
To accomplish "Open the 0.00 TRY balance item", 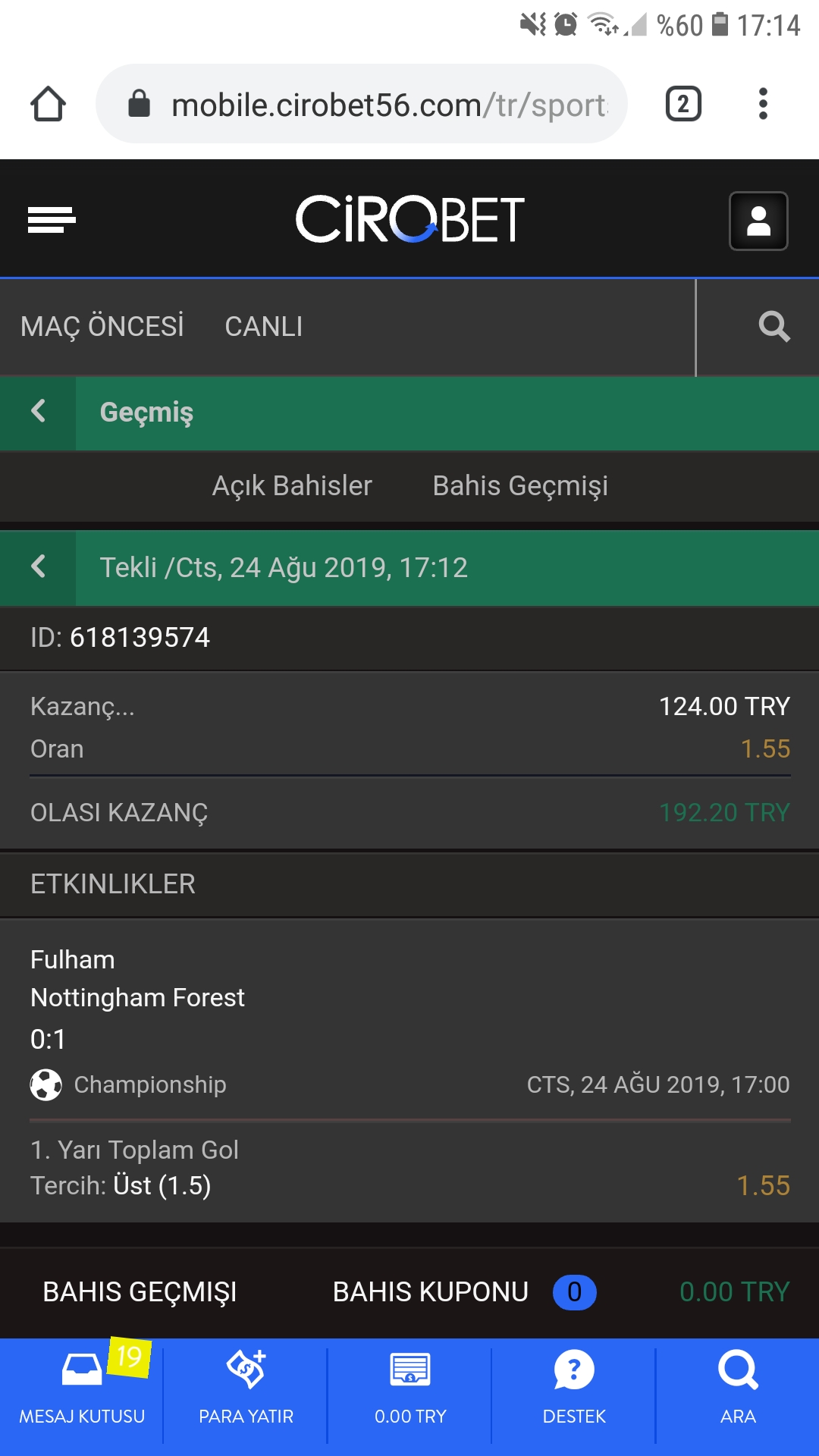I will click(x=410, y=1389).
